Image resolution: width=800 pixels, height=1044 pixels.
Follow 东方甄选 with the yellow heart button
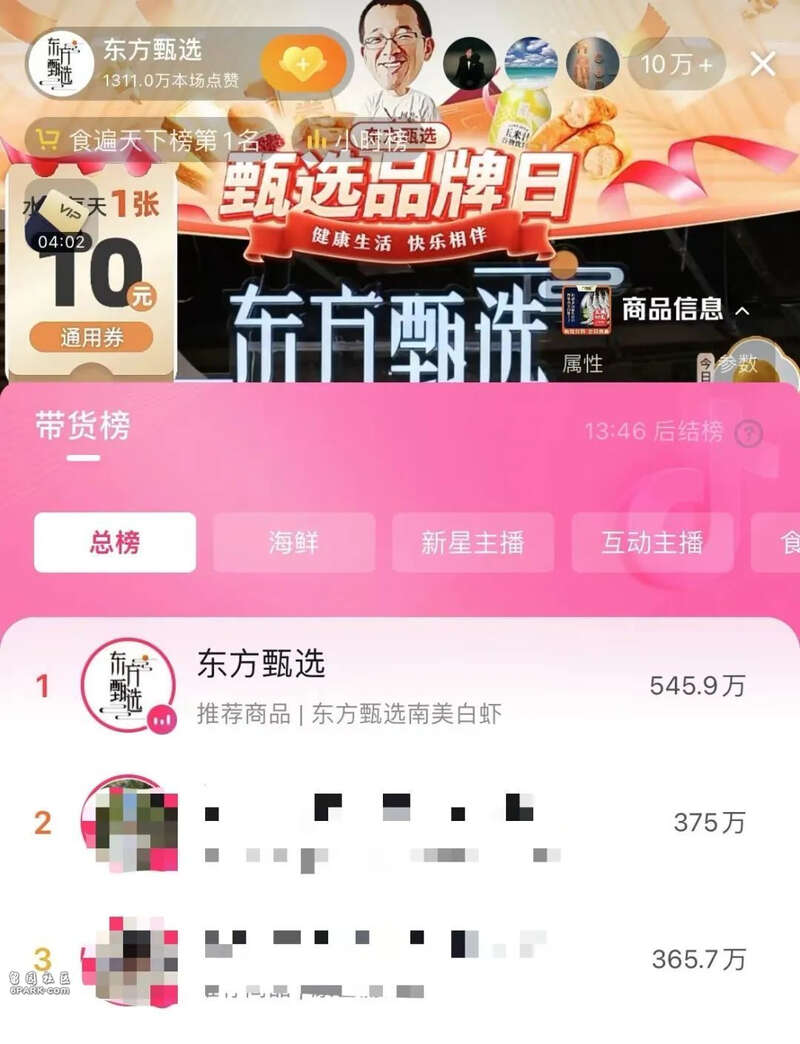click(302, 64)
